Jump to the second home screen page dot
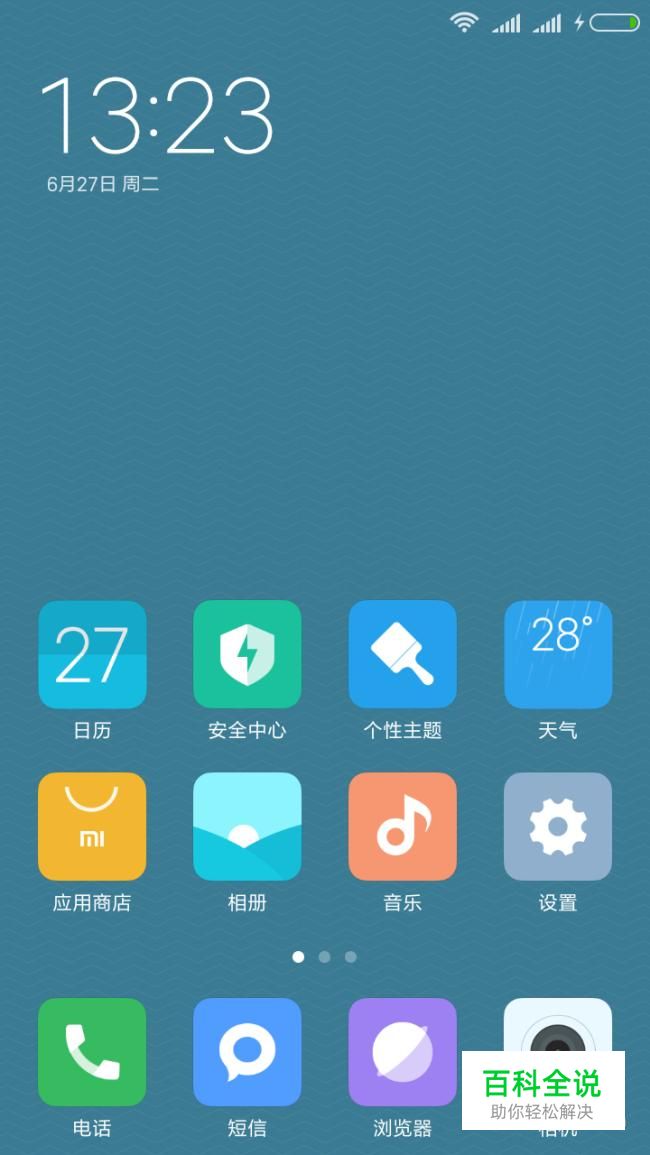The image size is (650, 1155). coord(324,957)
